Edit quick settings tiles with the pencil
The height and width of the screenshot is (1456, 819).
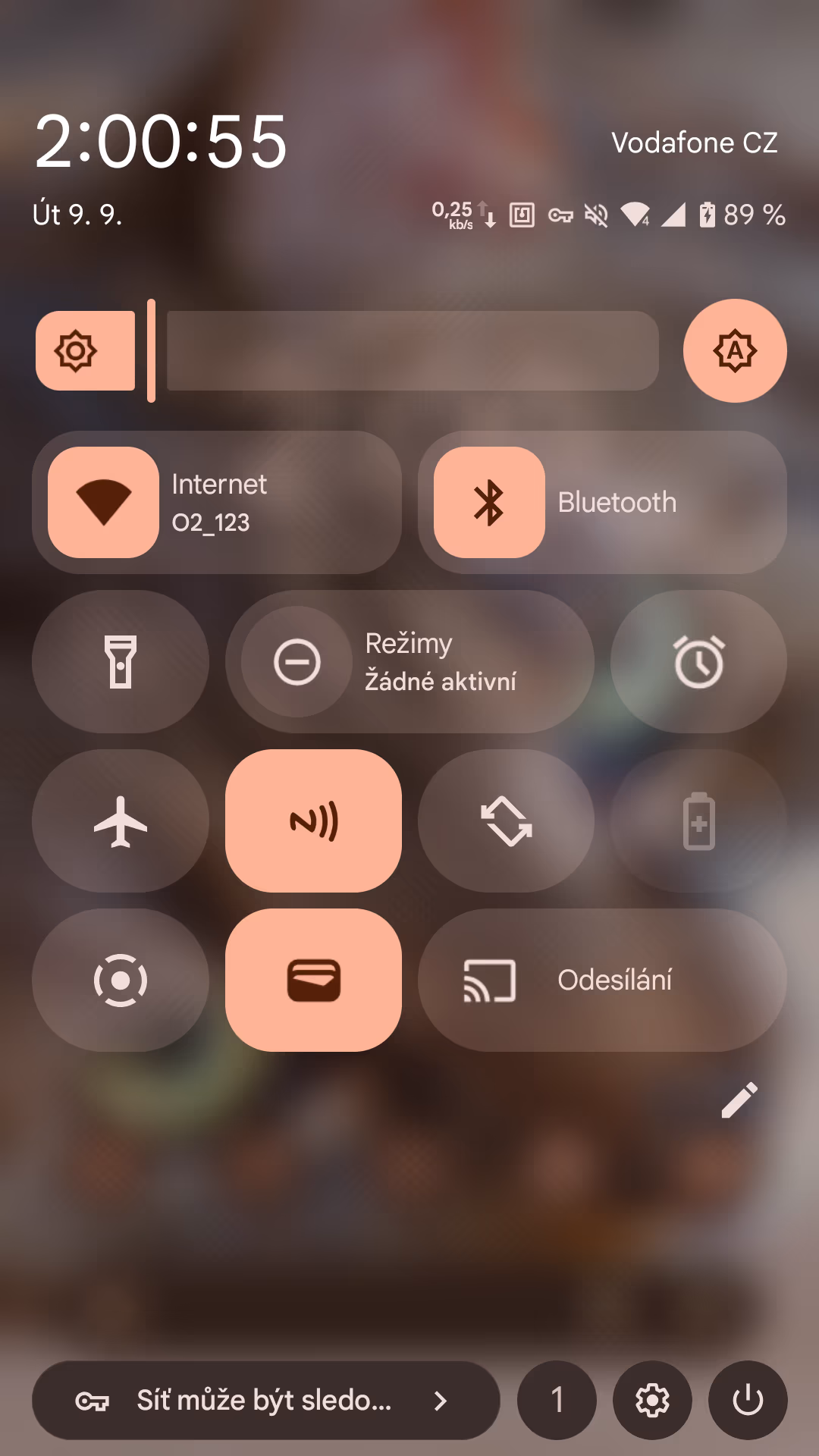(739, 1100)
